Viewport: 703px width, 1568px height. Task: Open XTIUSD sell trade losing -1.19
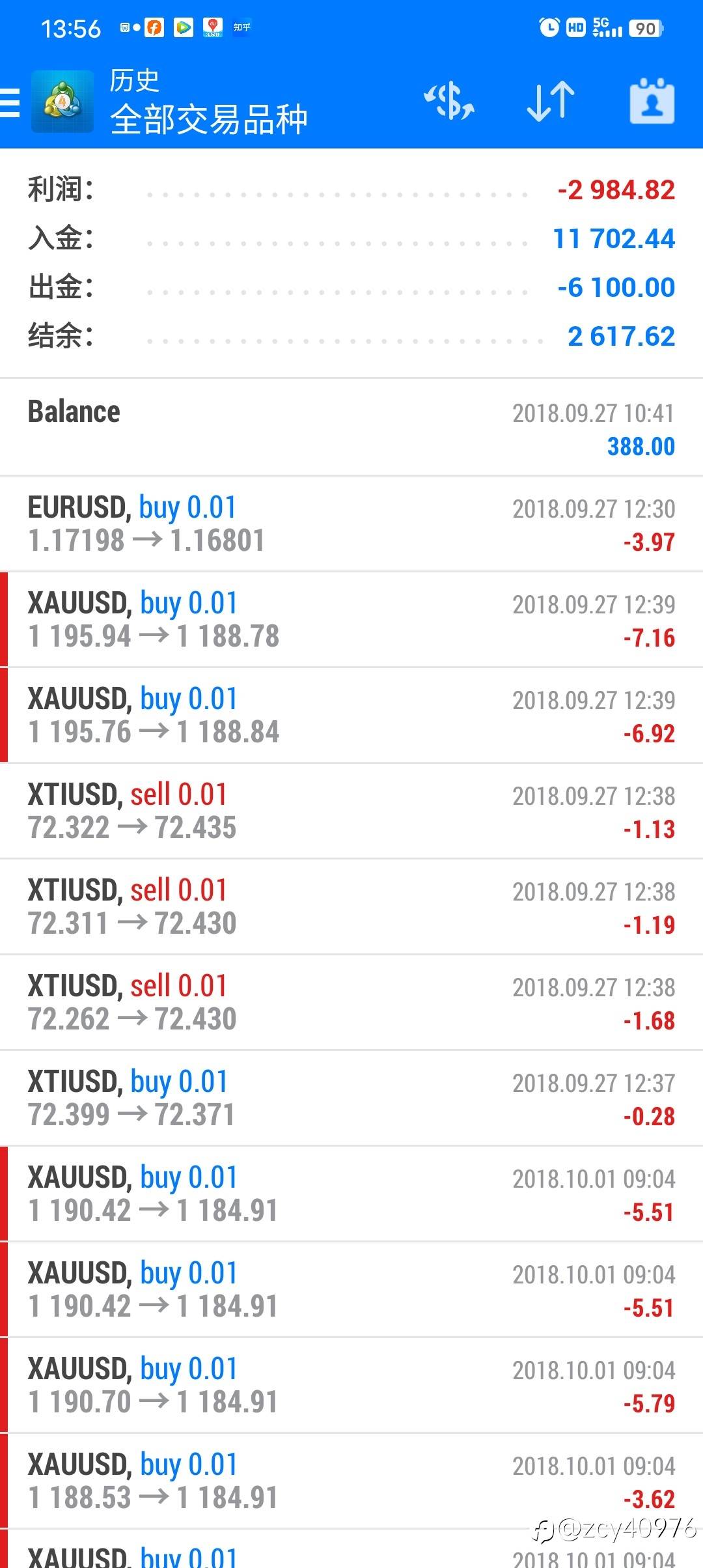click(x=351, y=907)
